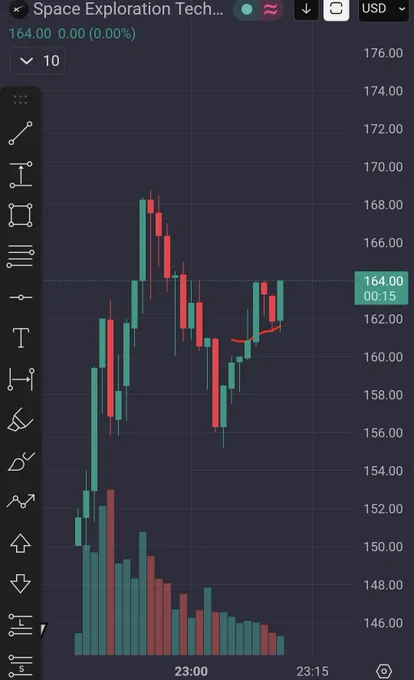Pick the parallel lines drawing tool
The image size is (414, 680).
click(20, 256)
